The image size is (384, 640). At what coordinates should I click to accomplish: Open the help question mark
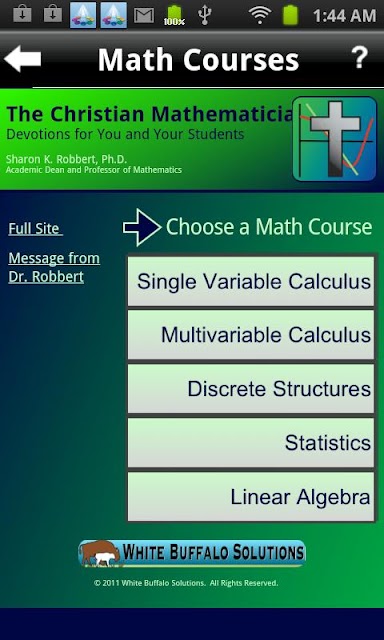click(360, 58)
